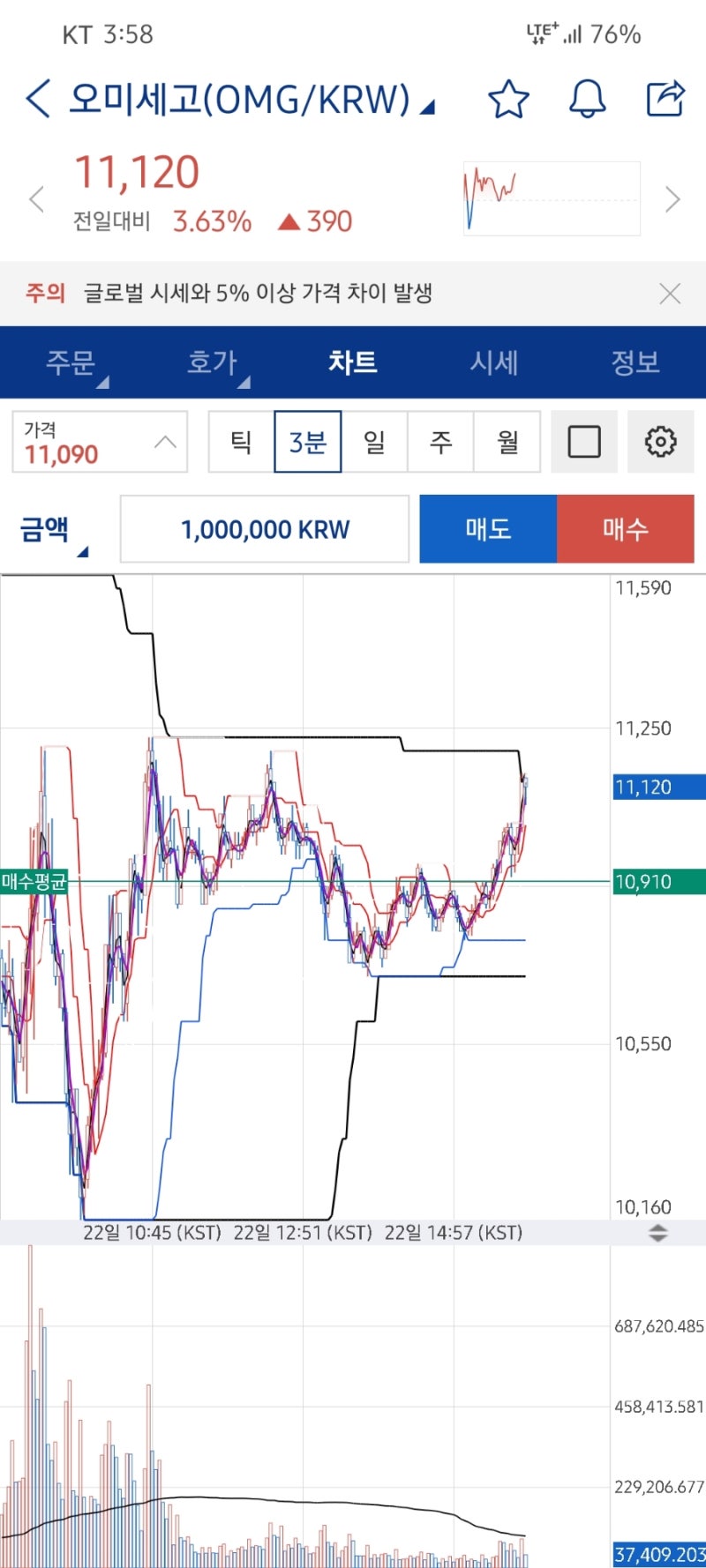Open the price alert bell

click(587, 99)
